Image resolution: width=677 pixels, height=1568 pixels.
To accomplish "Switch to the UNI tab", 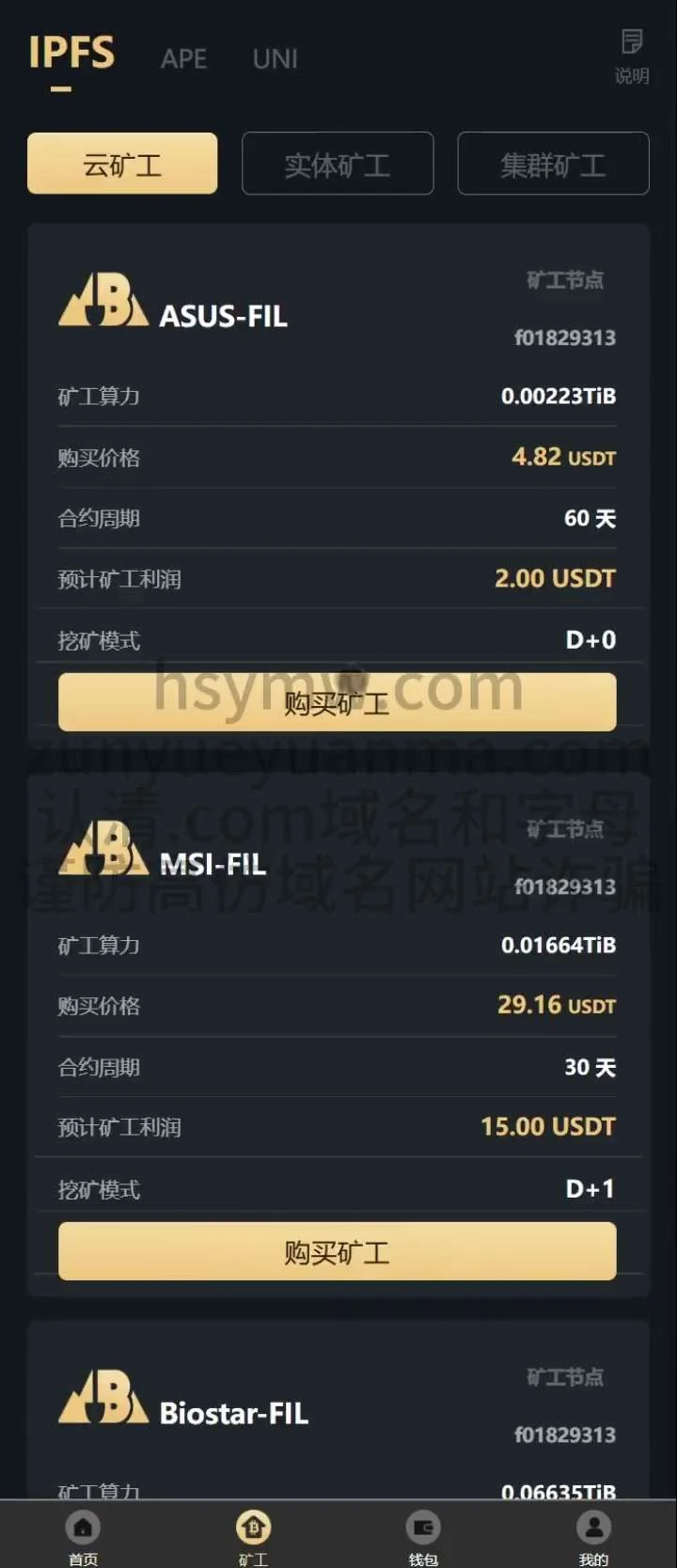I will point(275,58).
